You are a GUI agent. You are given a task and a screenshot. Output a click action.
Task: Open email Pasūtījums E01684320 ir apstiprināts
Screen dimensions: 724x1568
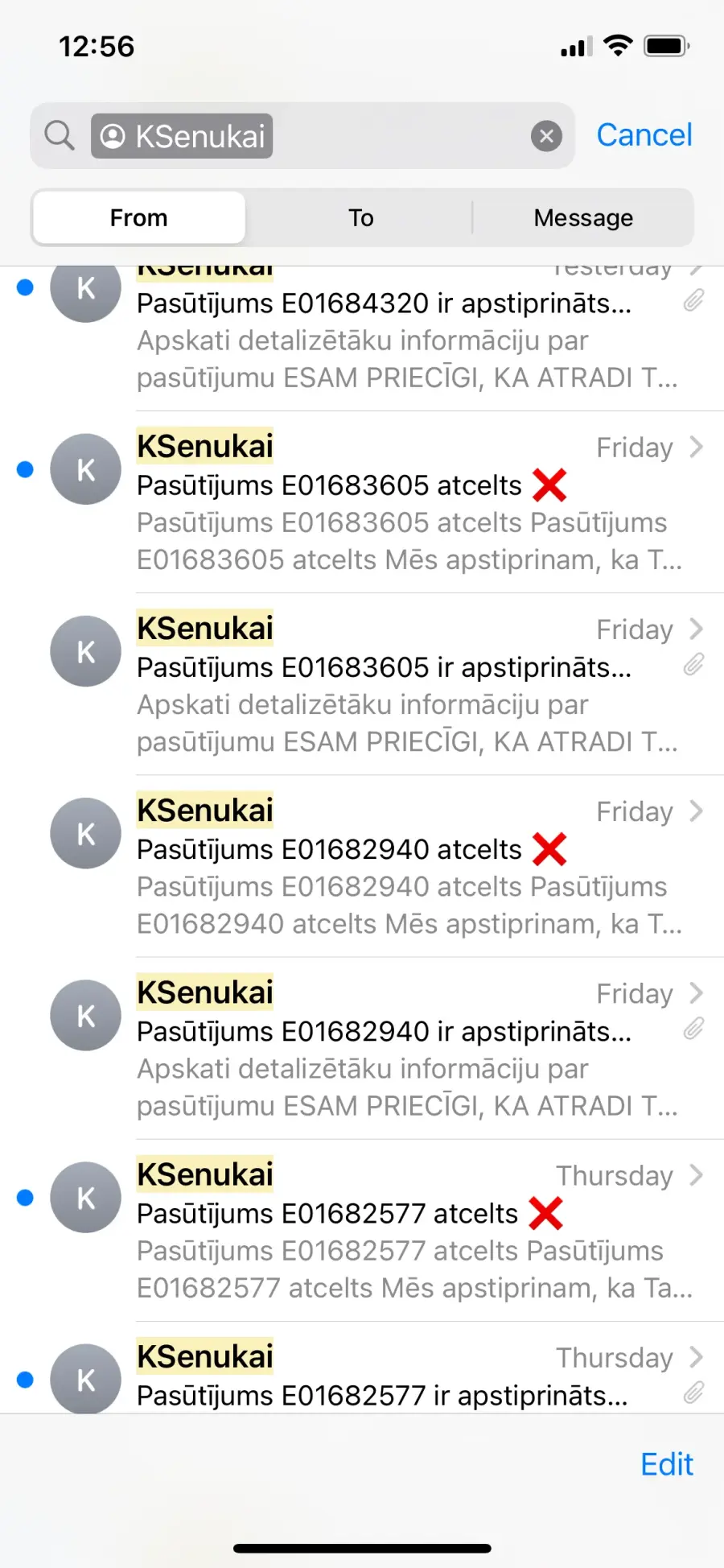362,338
